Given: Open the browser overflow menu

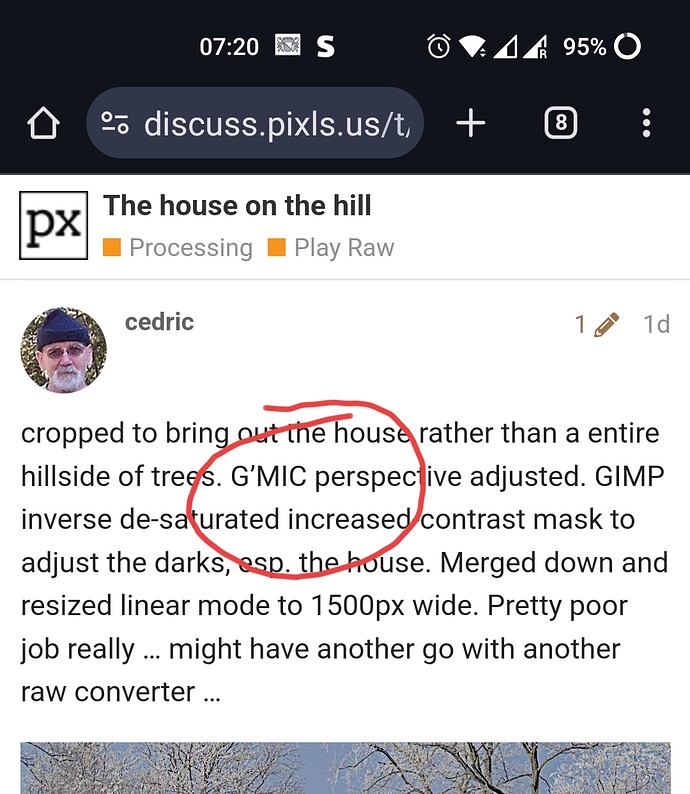Looking at the screenshot, I should 646,123.
